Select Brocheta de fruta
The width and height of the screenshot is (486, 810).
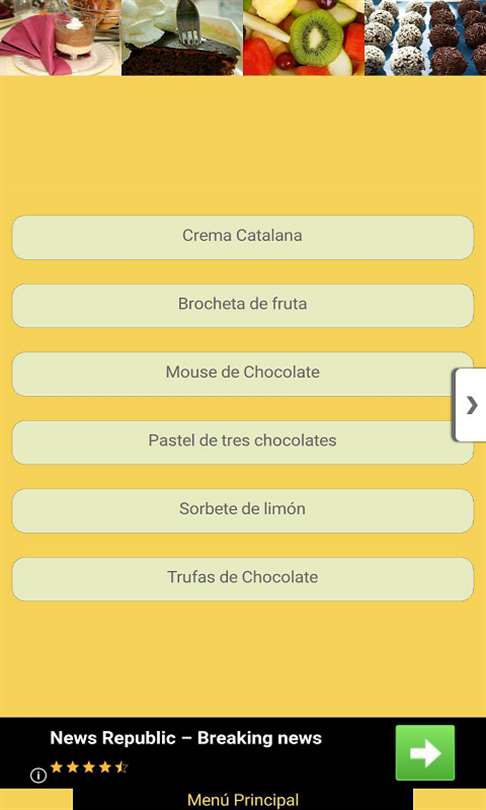pyautogui.click(x=243, y=305)
